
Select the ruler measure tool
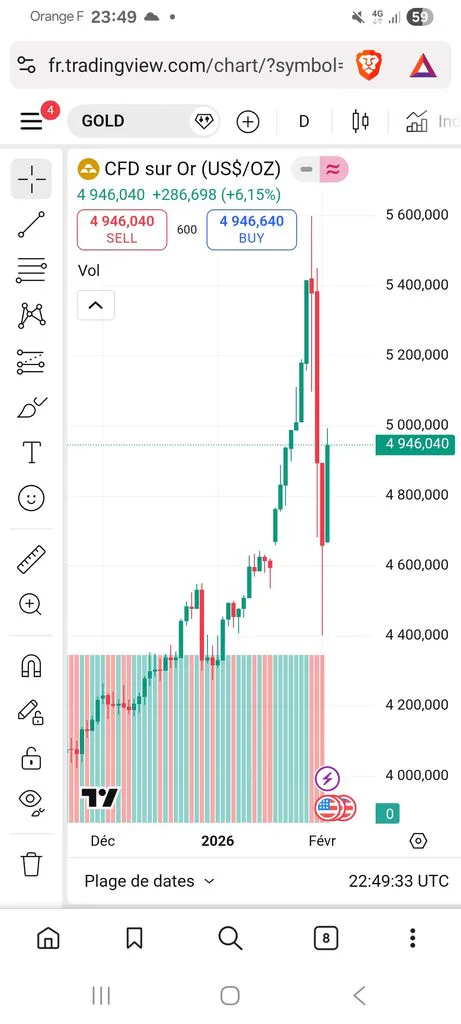point(31,560)
